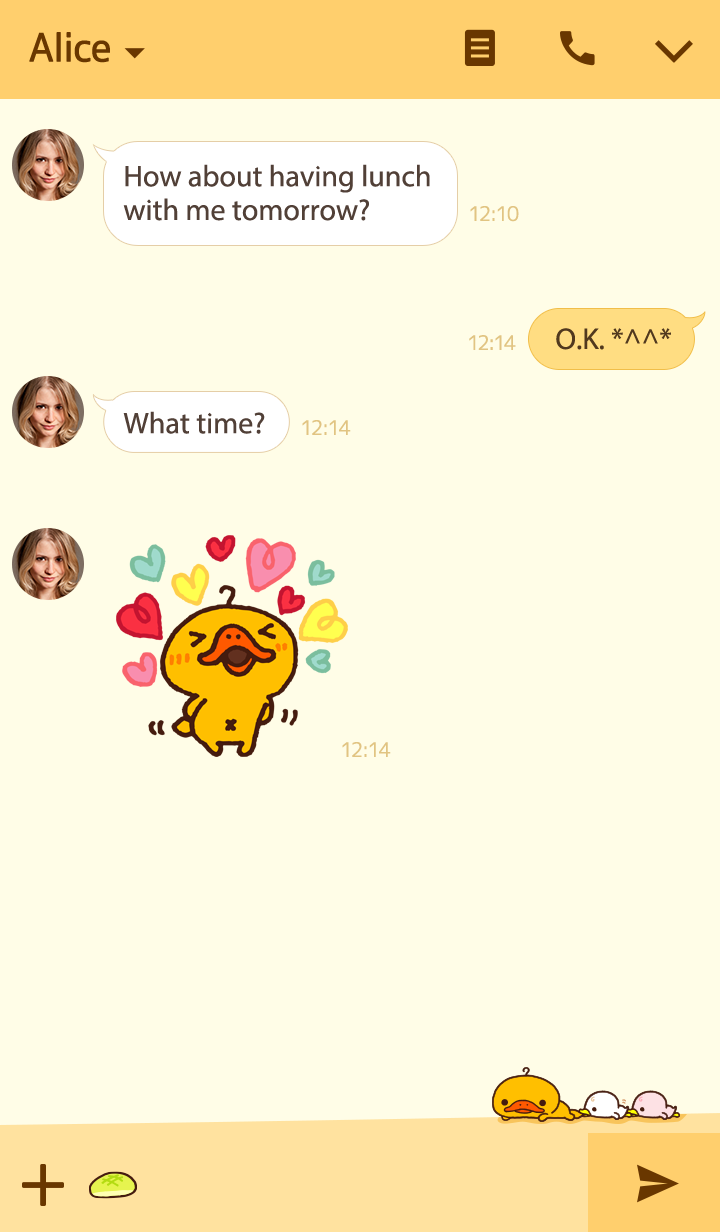Viewport: 720px width, 1232px height.
Task: Open Alice's avatar beside the lunch message
Action: tap(48, 165)
